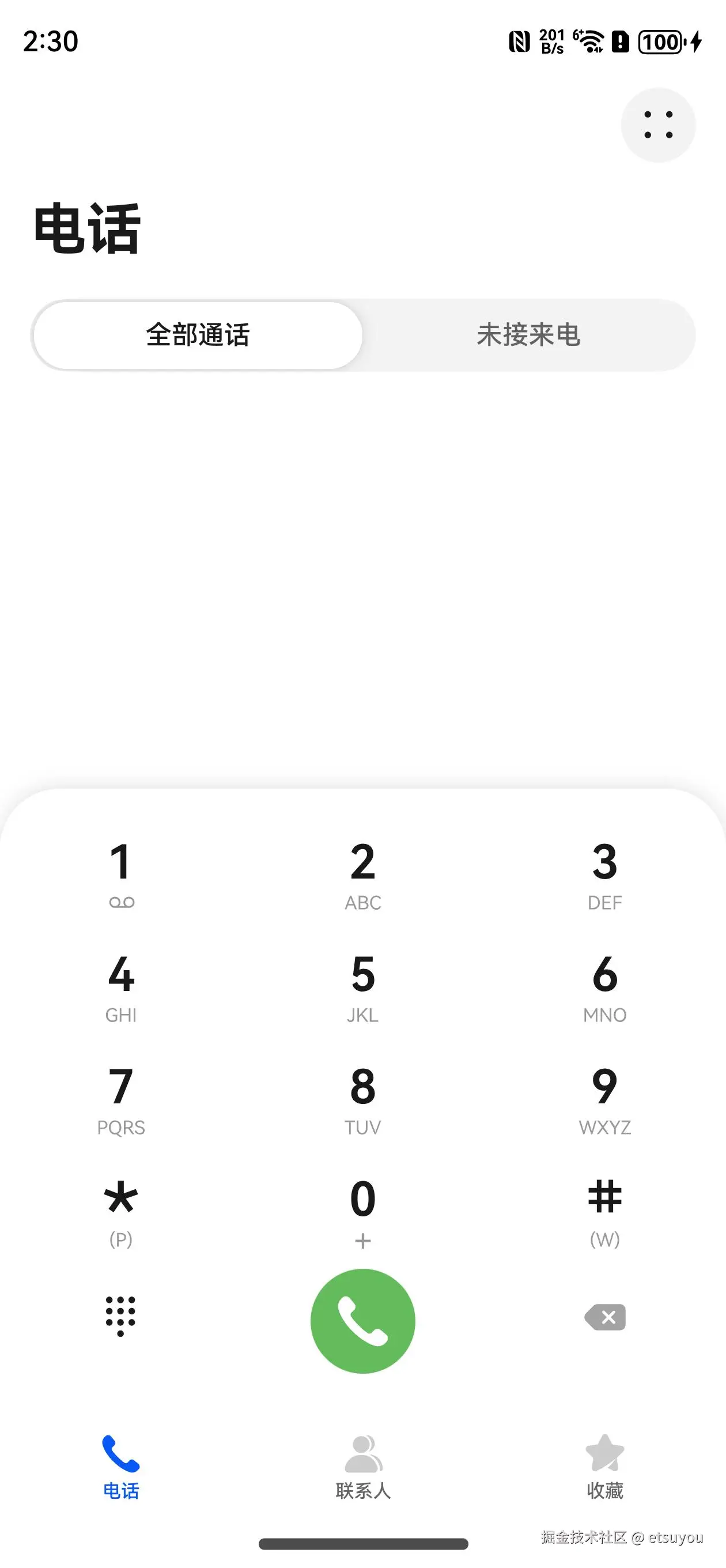Select the 全部通话 tab

click(198, 335)
